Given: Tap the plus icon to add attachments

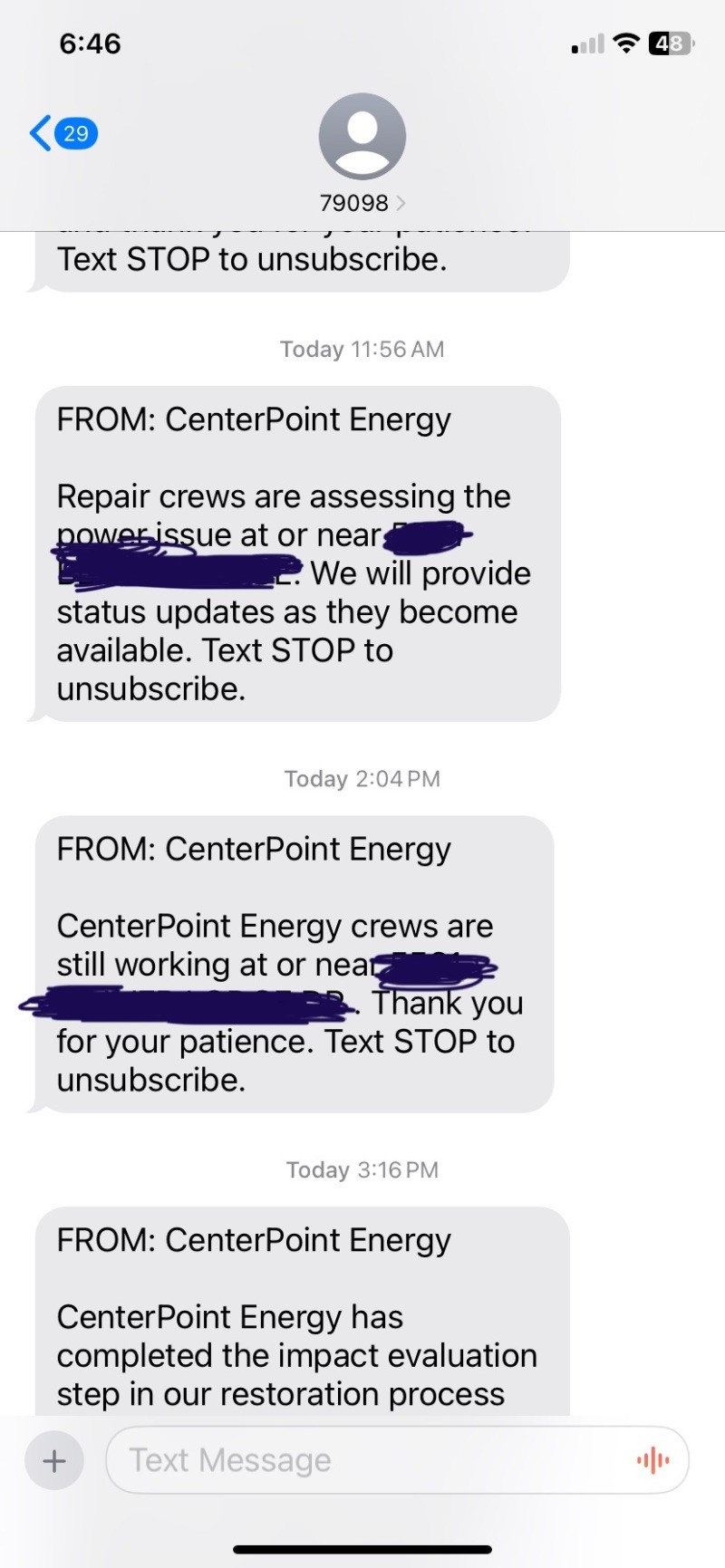Looking at the screenshot, I should [54, 1459].
